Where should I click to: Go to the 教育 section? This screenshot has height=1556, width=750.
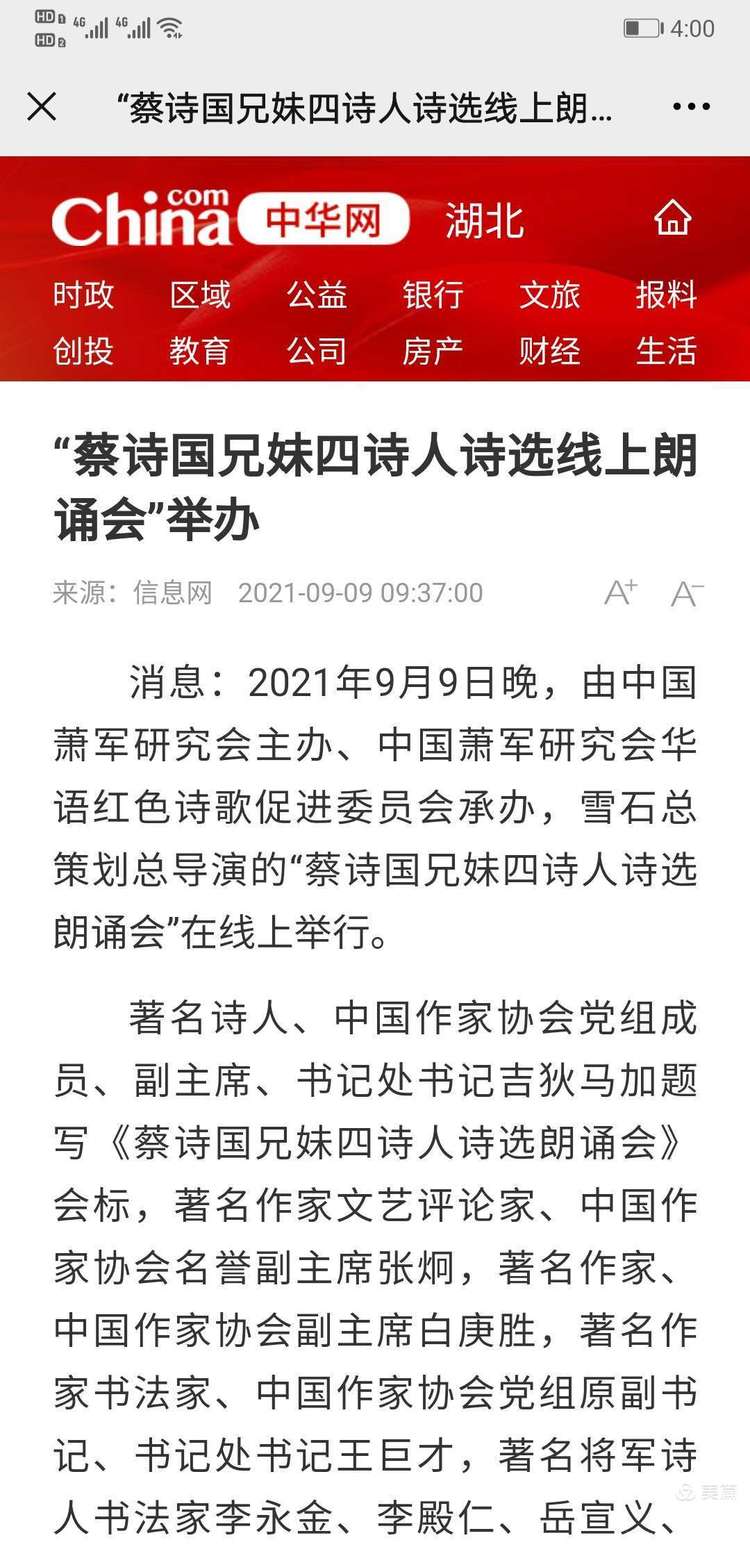click(200, 351)
